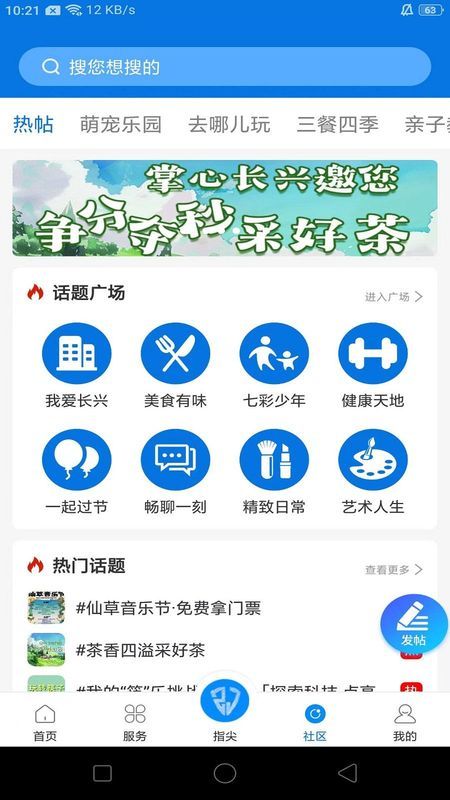The width and height of the screenshot is (450, 800).
Task: Open the 艺术人生 topic
Action: 373,472
